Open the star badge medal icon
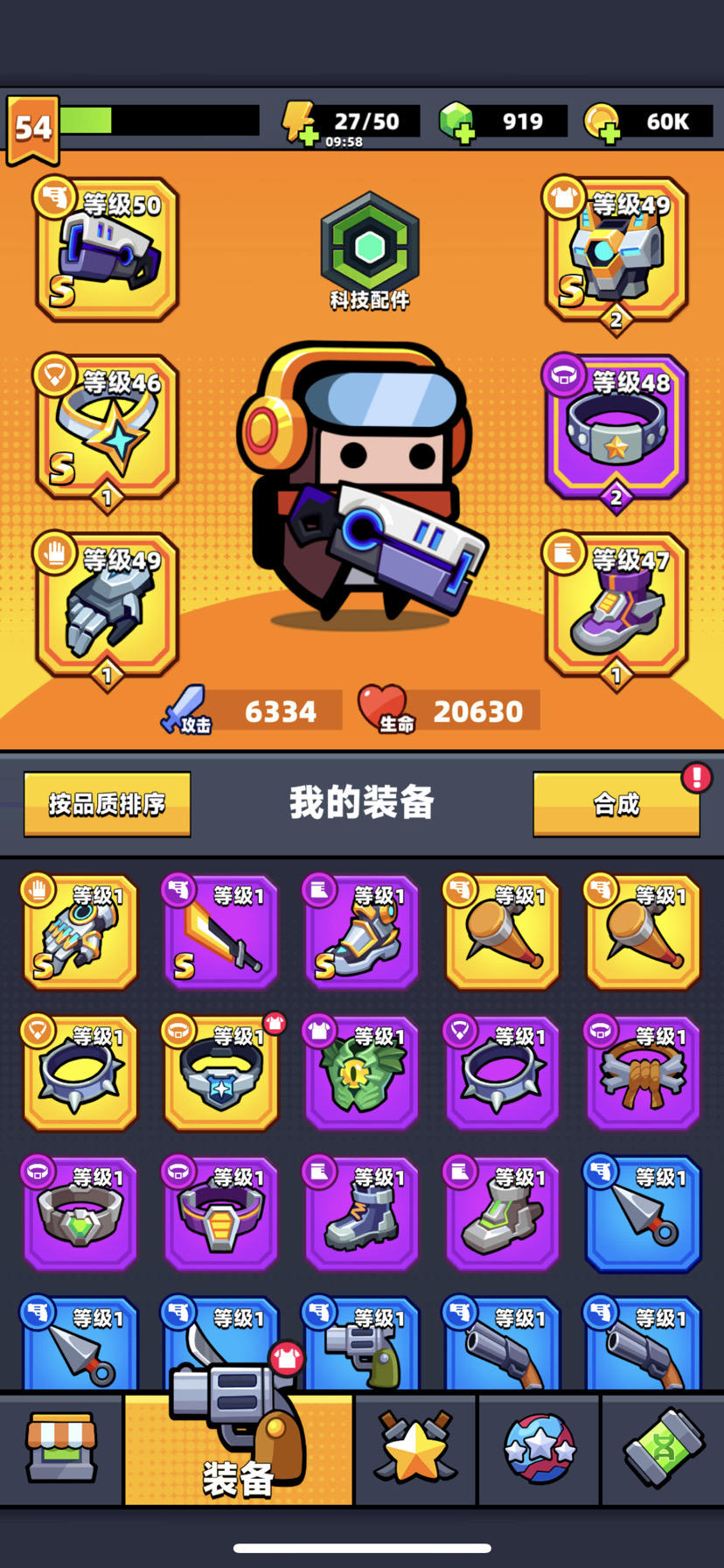This screenshot has height=1568, width=724. [538, 1450]
